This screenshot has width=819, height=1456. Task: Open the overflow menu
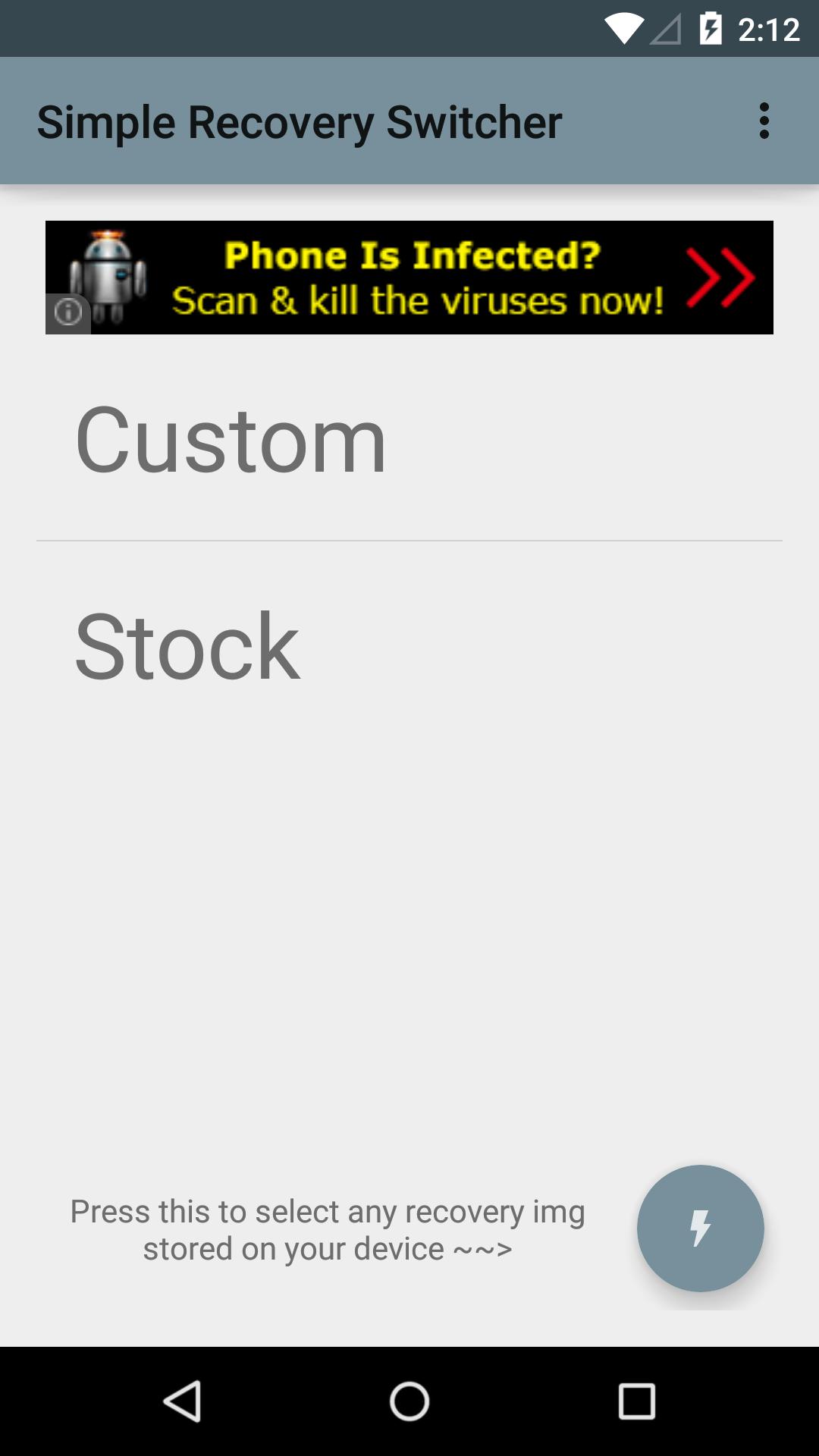pos(764,121)
